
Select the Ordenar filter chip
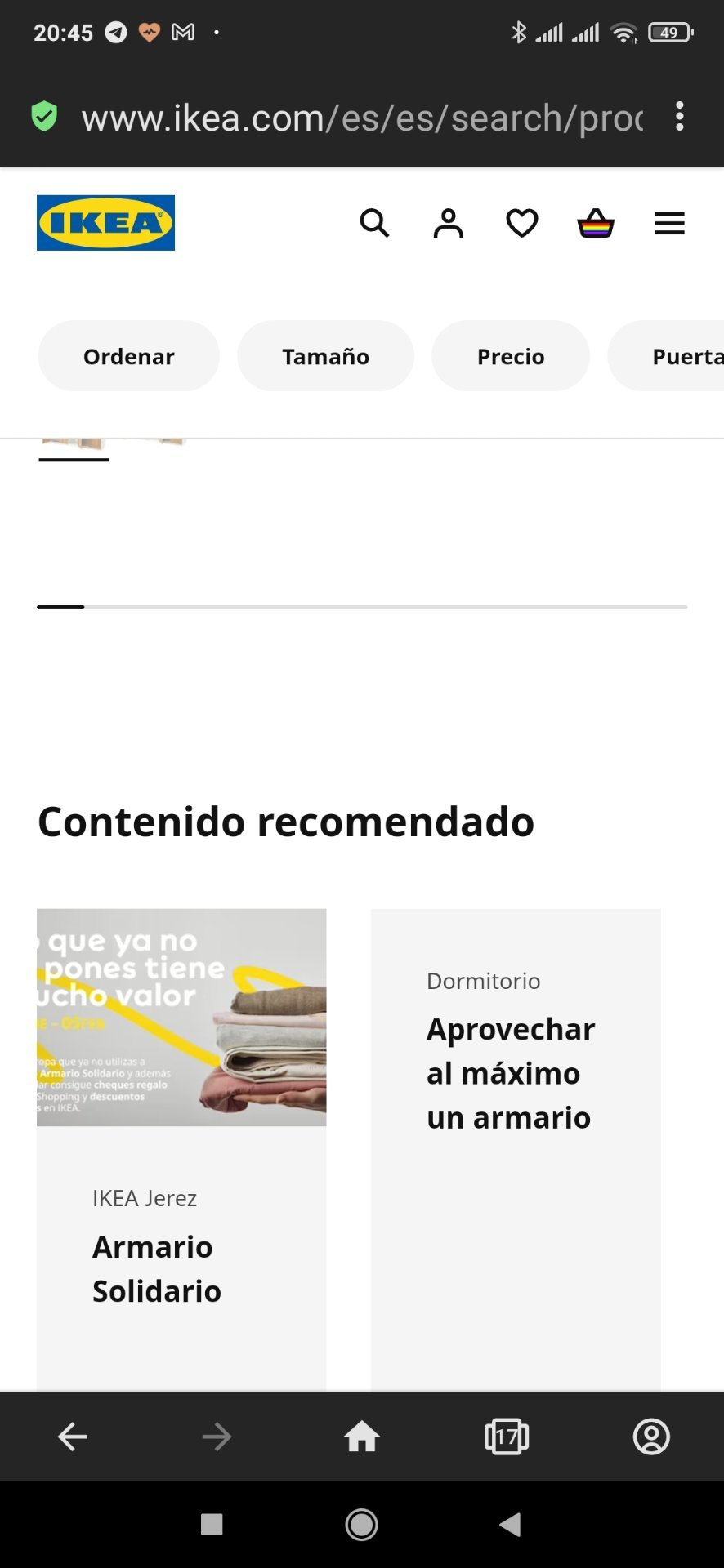pos(129,356)
